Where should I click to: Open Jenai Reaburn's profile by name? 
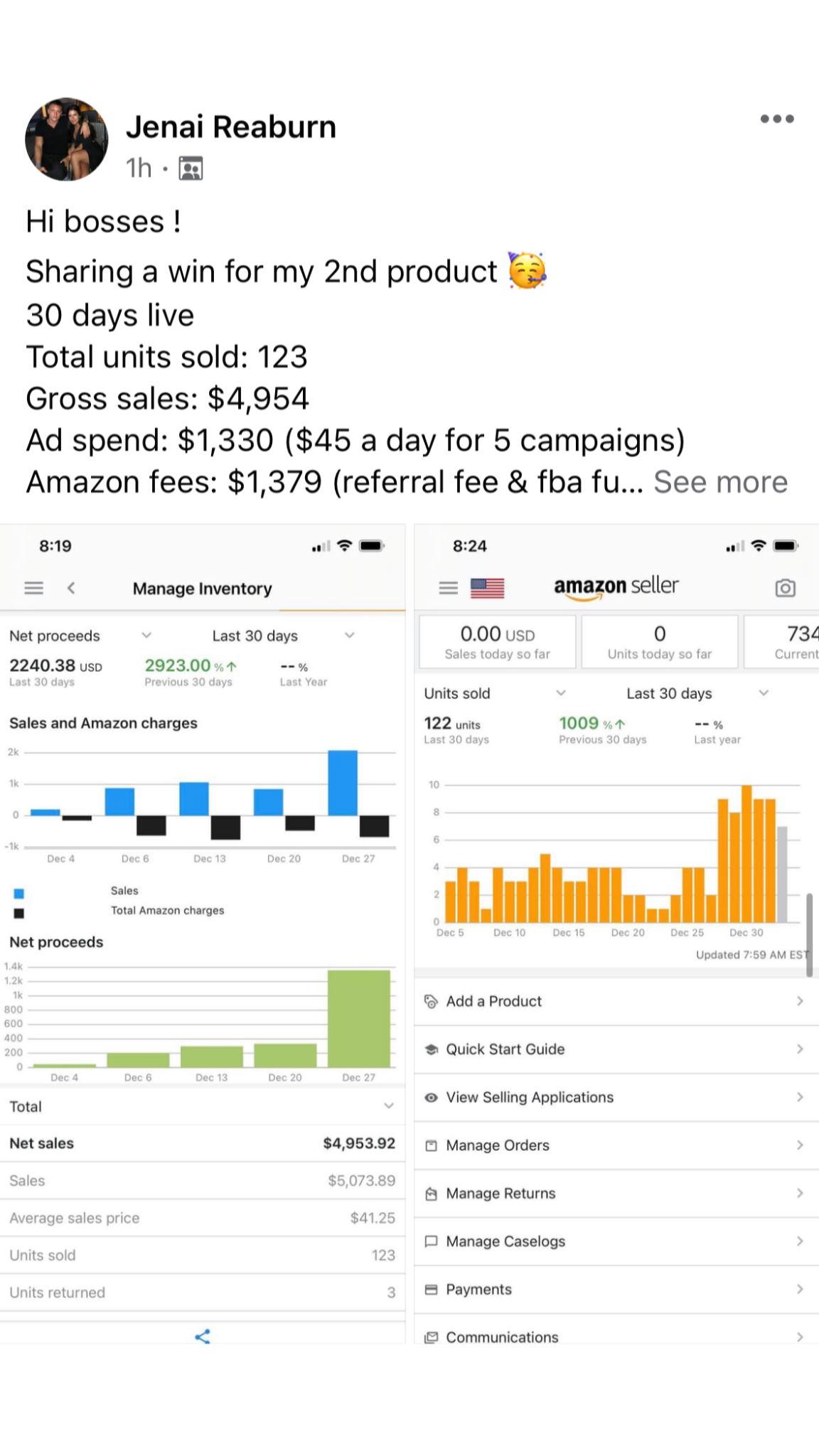(230, 127)
